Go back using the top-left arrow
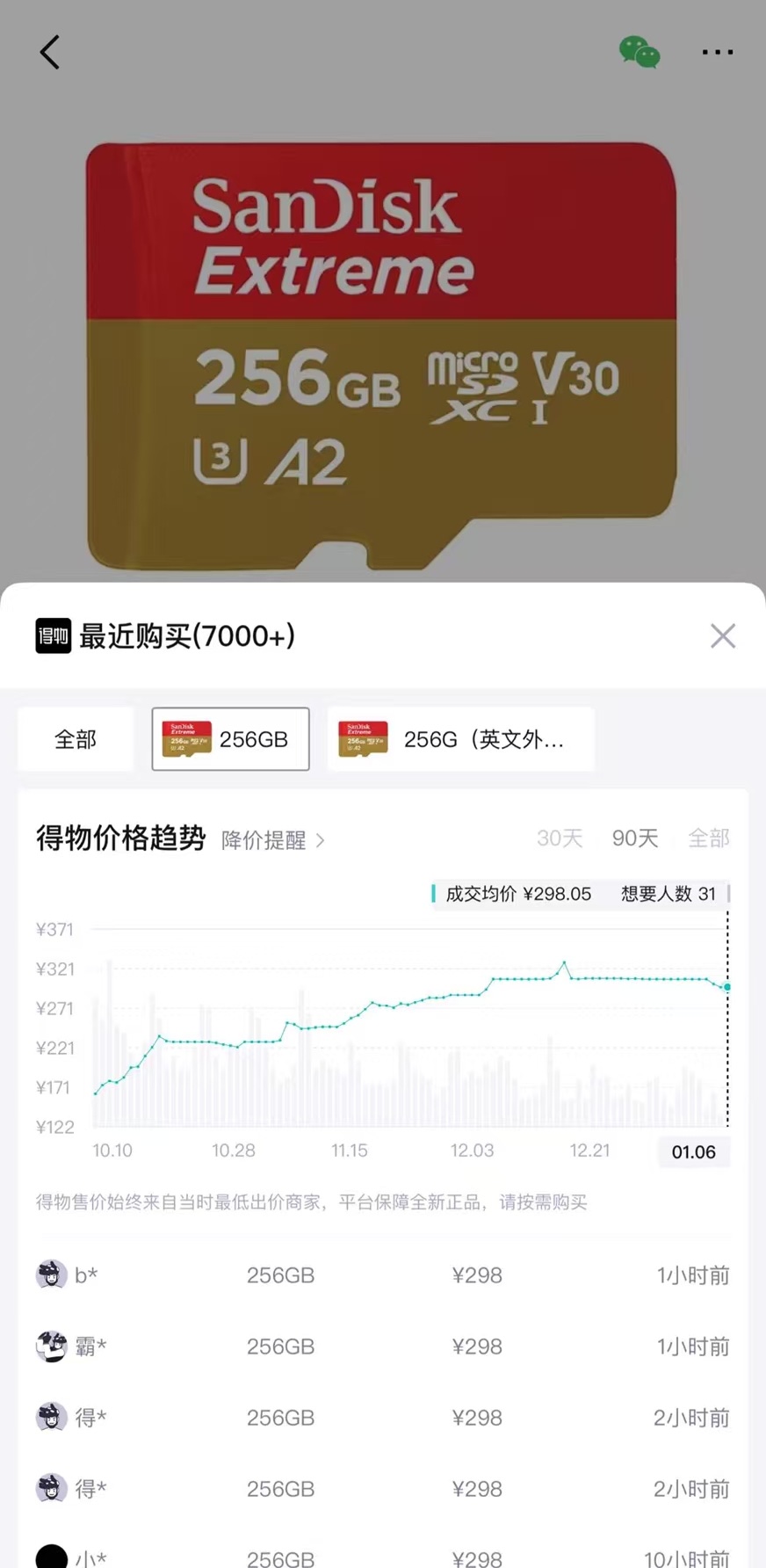The image size is (766, 1568). click(x=50, y=53)
